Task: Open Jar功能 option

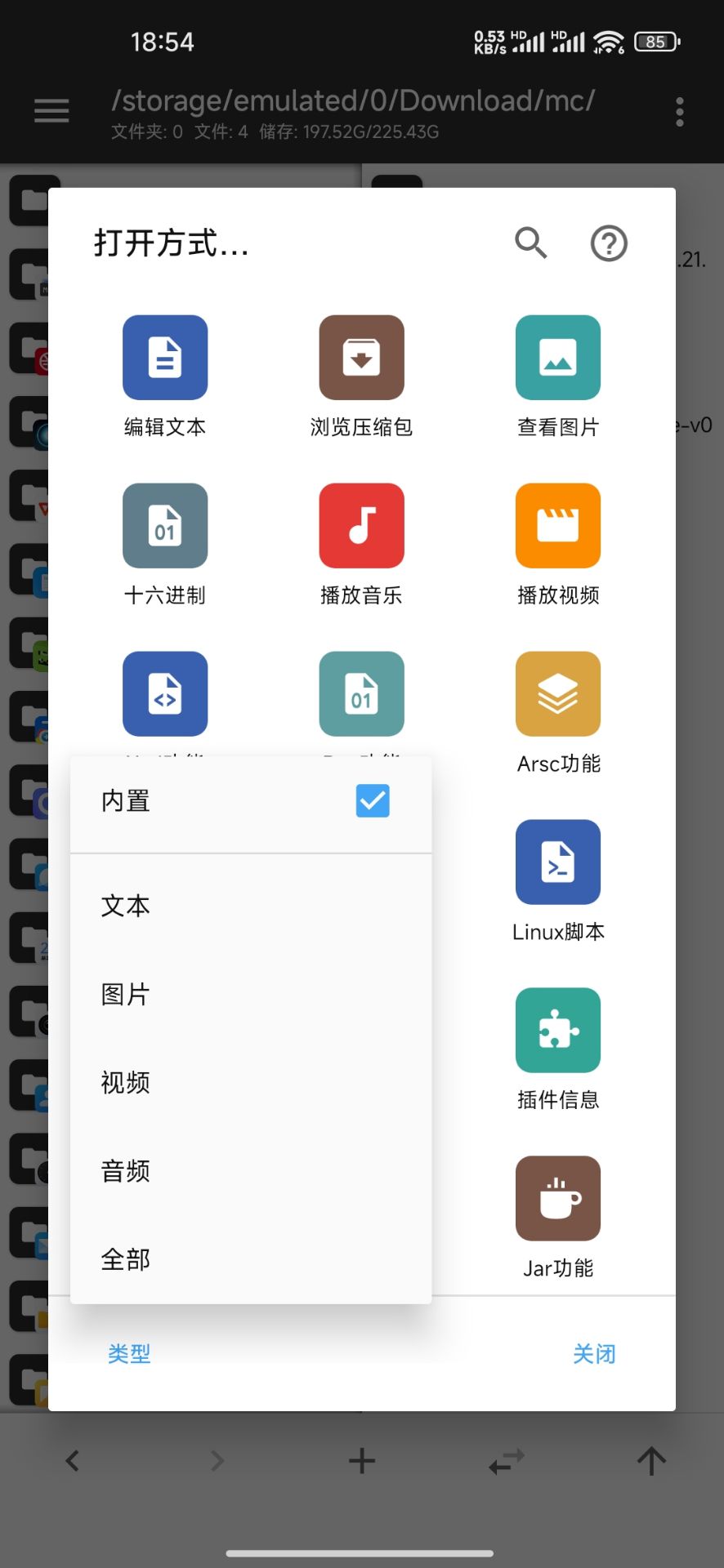Action: click(x=558, y=1199)
